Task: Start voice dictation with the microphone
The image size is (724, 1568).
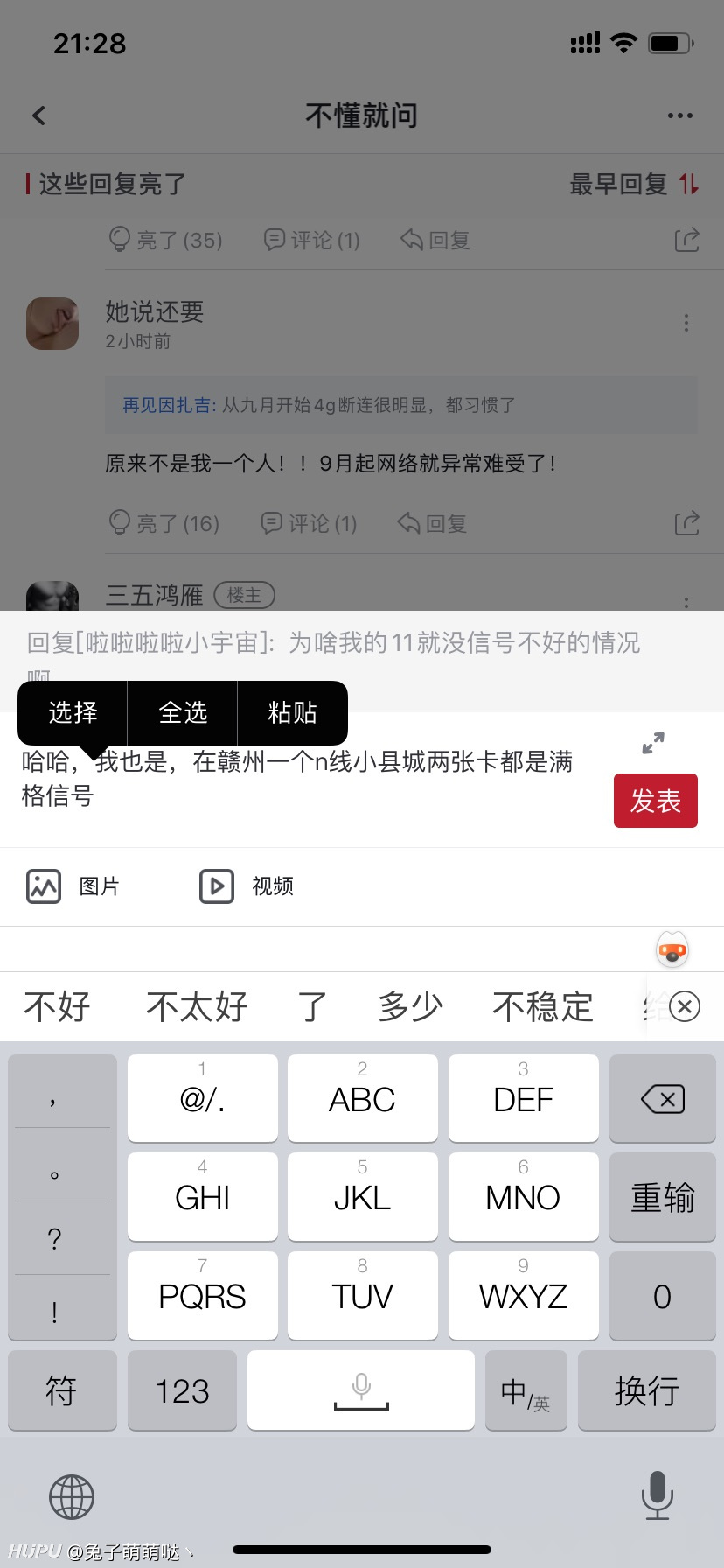Action: click(657, 1494)
